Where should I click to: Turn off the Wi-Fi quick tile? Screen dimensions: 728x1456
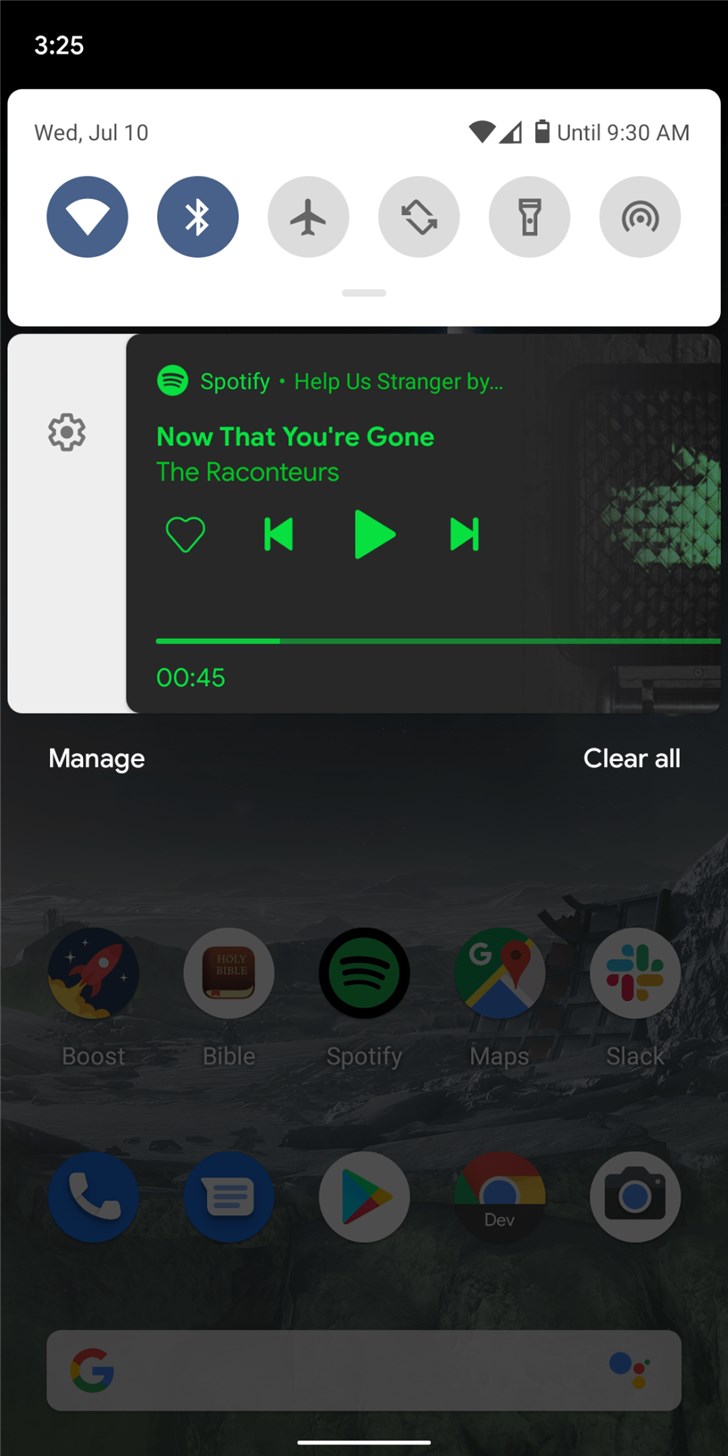pos(87,217)
